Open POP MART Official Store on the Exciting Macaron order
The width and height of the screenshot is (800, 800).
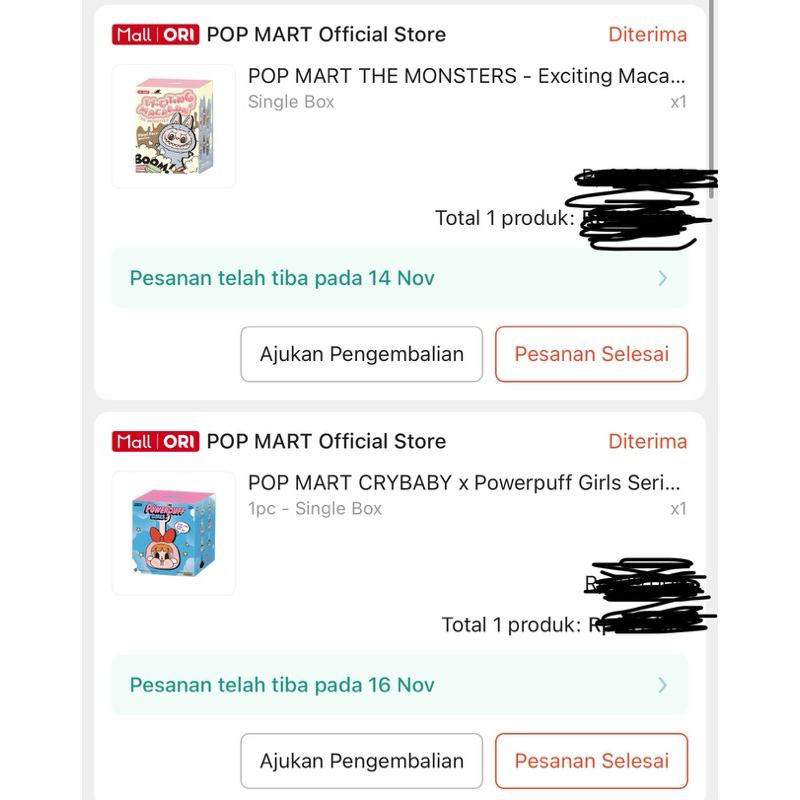326,34
